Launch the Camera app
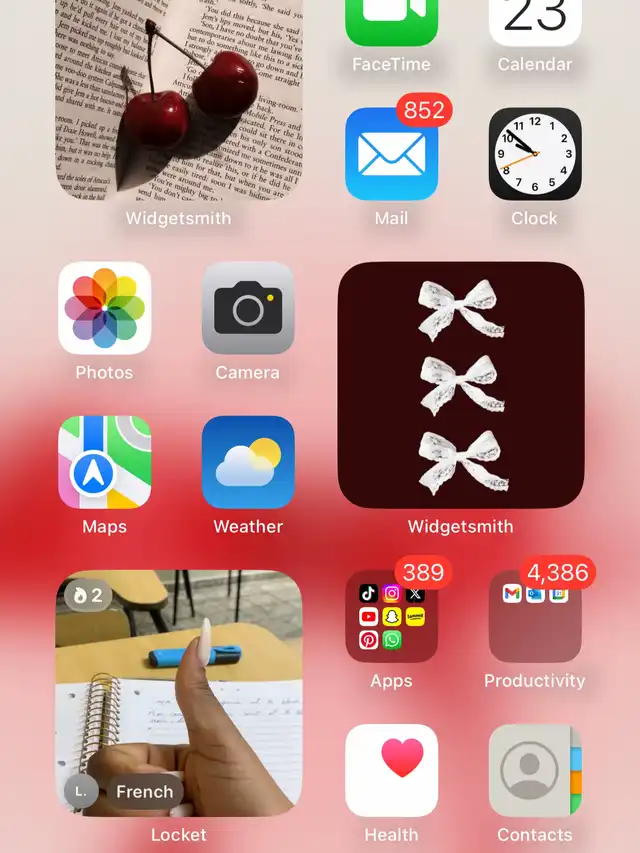The image size is (640, 853). 248,308
